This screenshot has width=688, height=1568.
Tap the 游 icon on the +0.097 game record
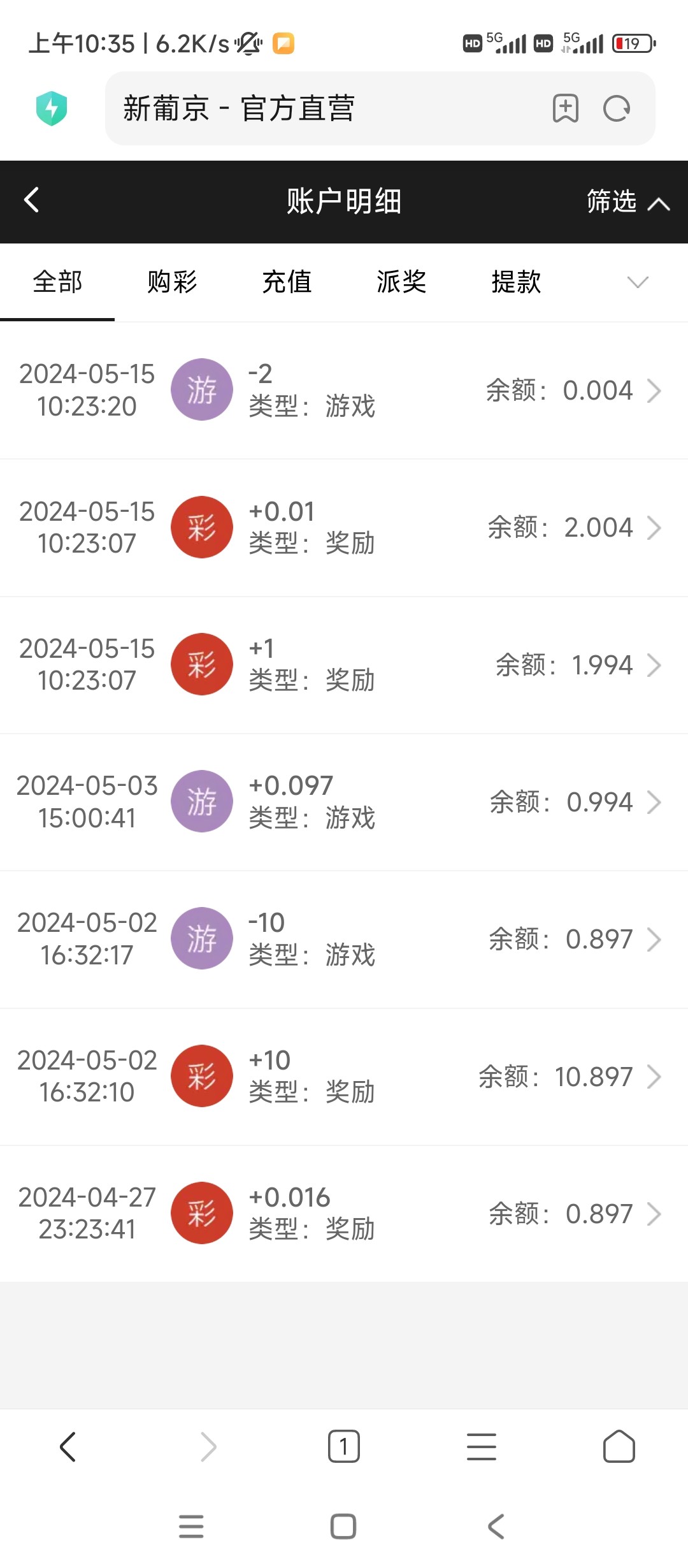(x=202, y=801)
